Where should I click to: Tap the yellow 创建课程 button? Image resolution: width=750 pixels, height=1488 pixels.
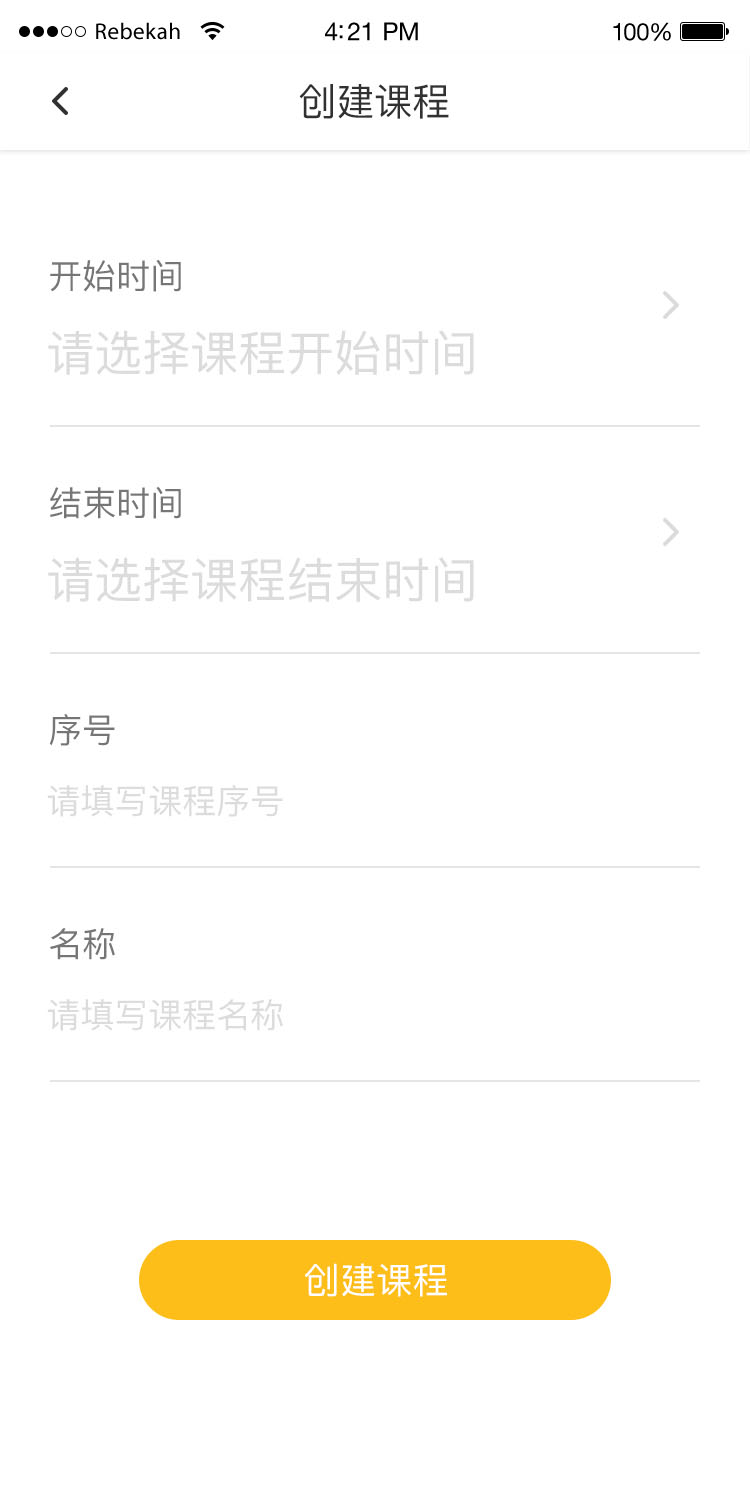click(x=375, y=1280)
